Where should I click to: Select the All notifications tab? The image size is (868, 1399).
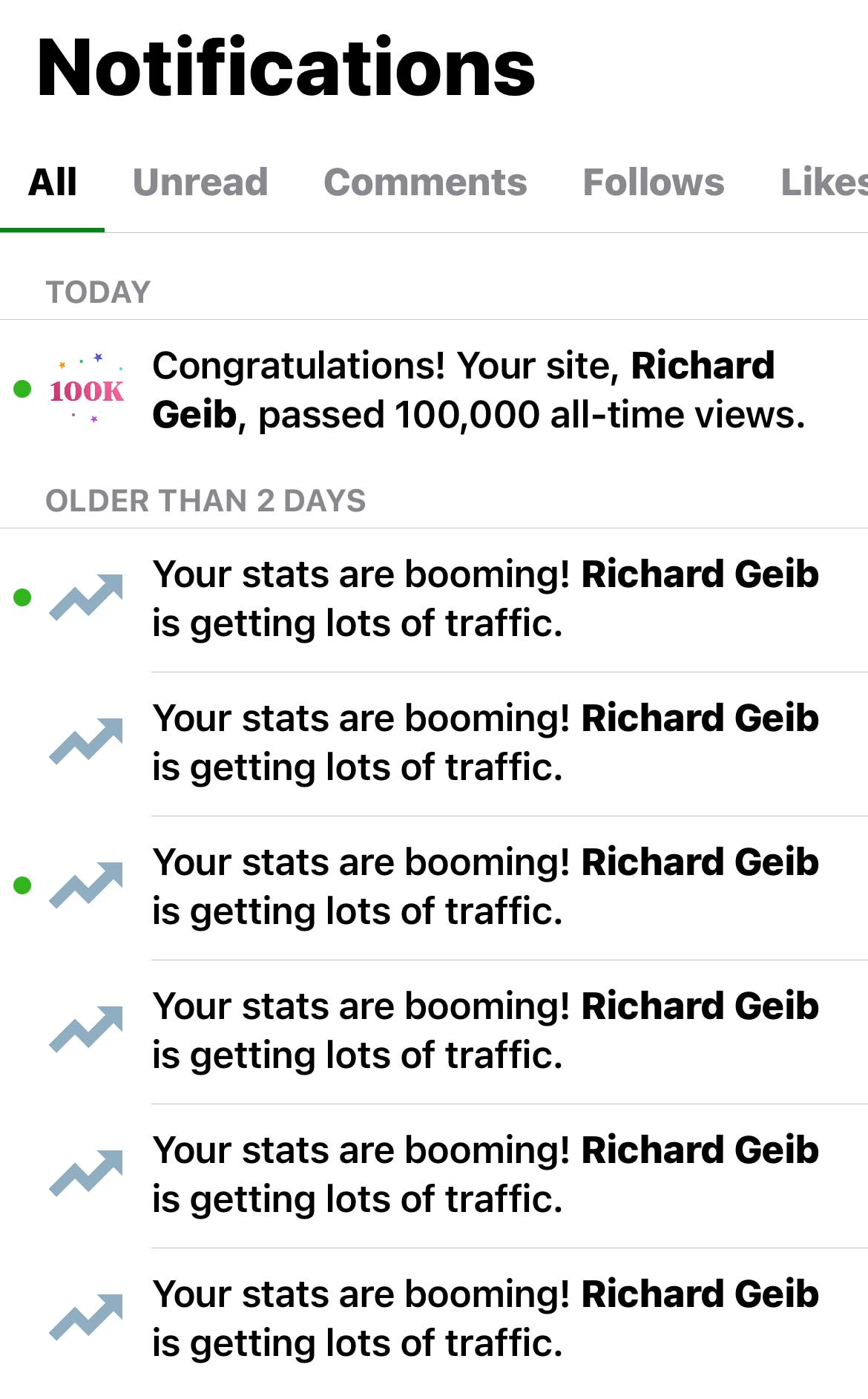52,183
